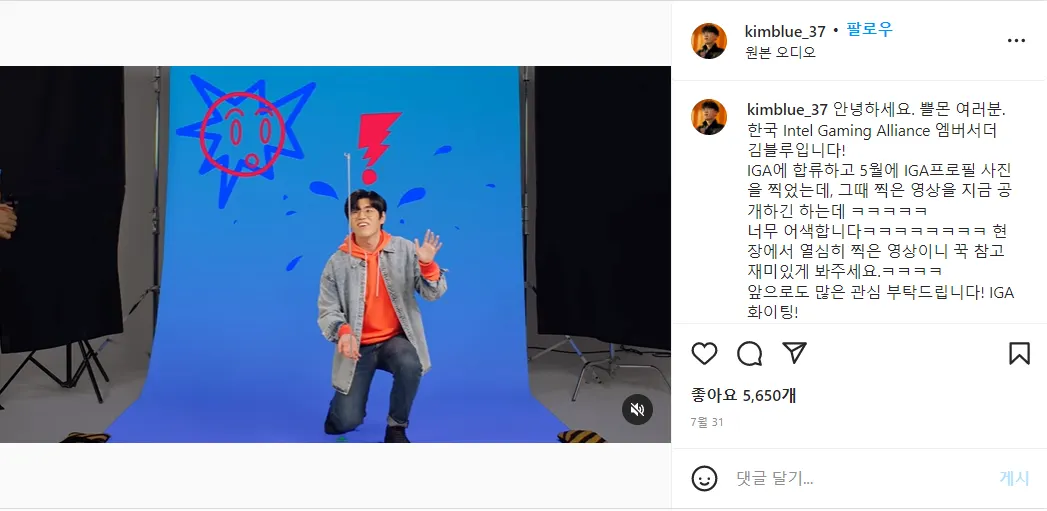Open the 원본 오디오 audio link
The width and height of the screenshot is (1047, 511).
(781, 53)
